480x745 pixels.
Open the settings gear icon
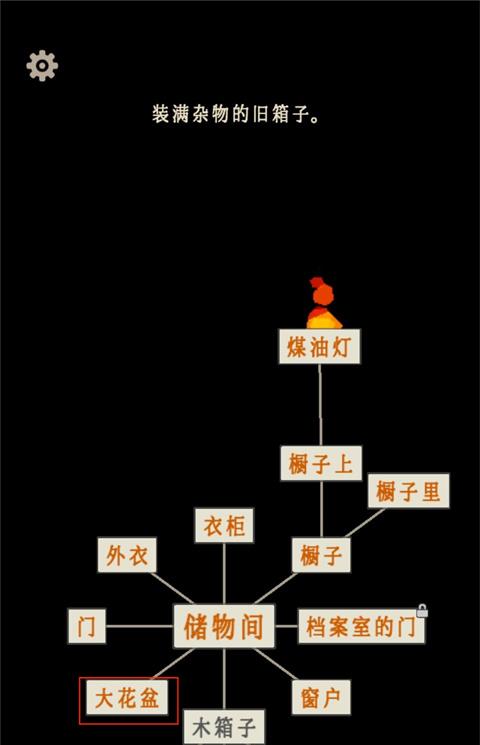42,66
